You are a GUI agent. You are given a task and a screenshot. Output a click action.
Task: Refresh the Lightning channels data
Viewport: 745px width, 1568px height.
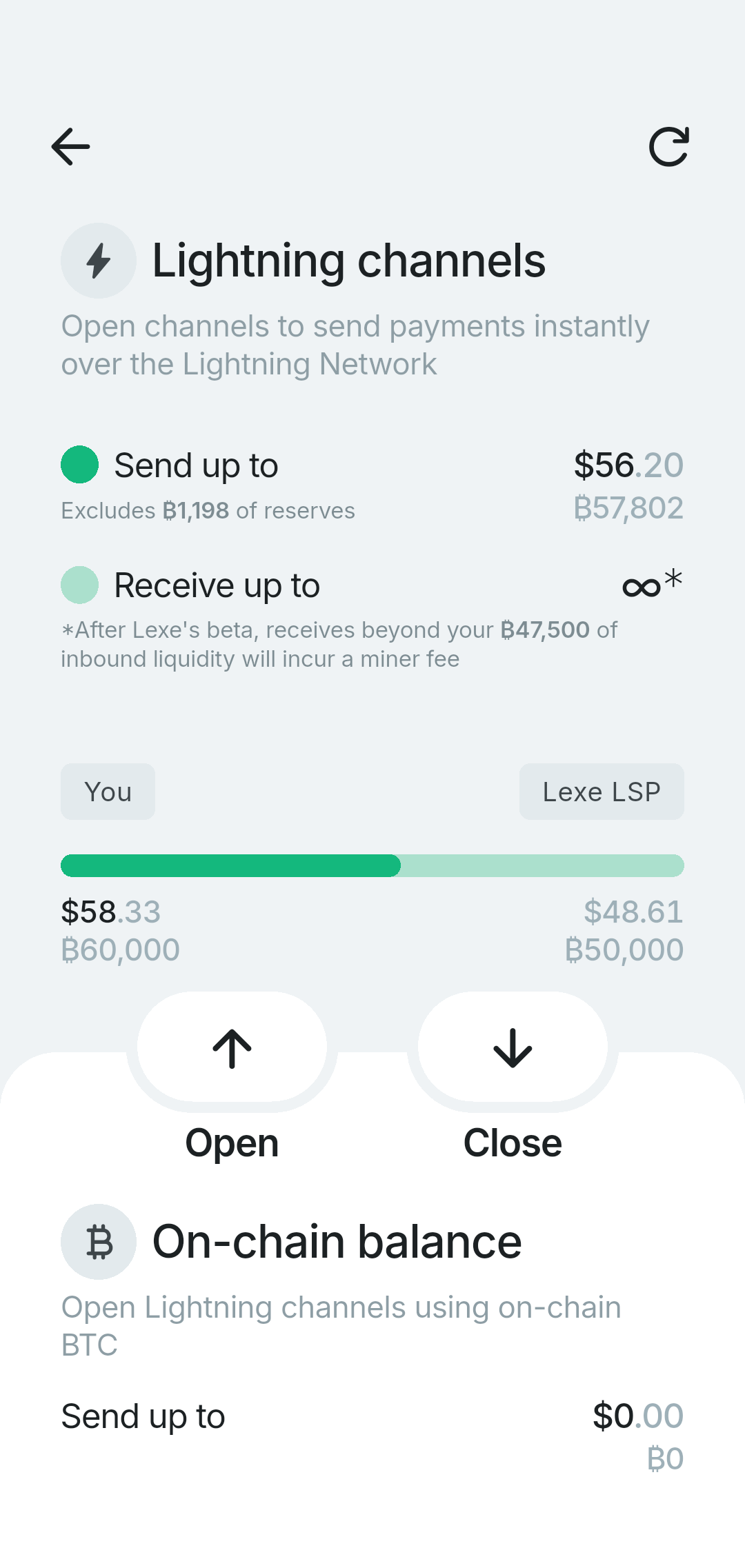click(x=668, y=146)
